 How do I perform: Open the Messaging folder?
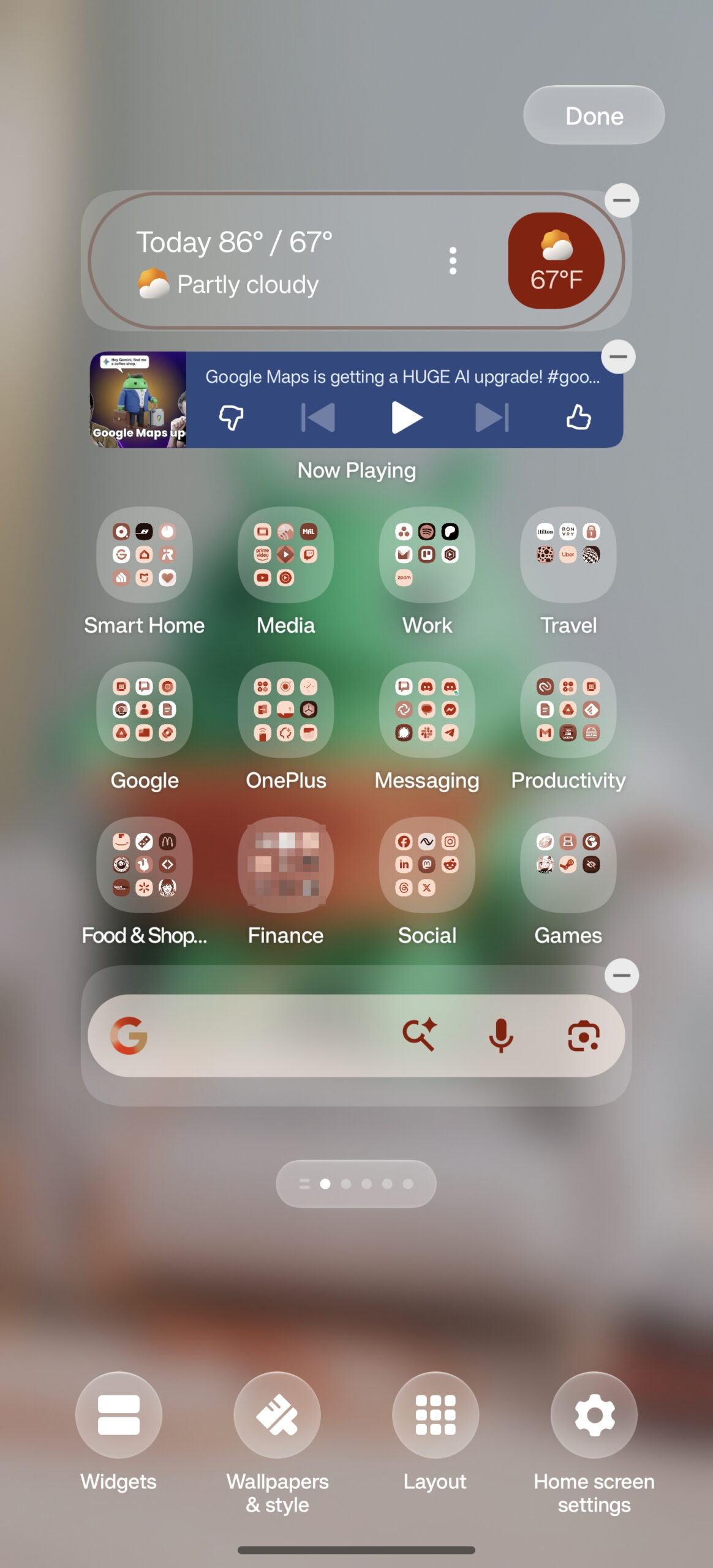pos(427,710)
